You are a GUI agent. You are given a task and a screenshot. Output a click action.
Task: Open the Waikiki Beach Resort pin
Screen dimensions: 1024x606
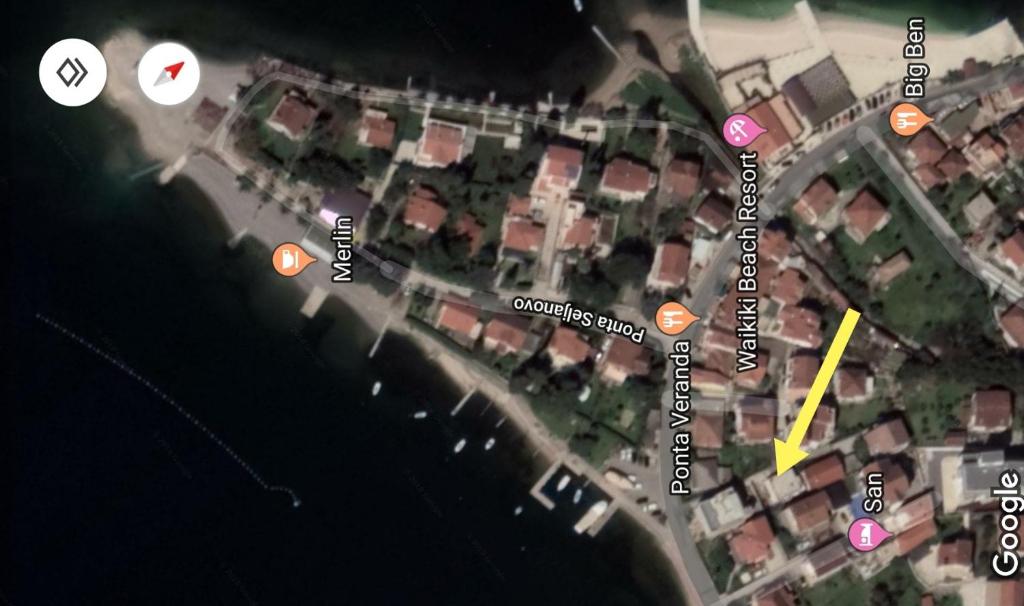coord(740,129)
